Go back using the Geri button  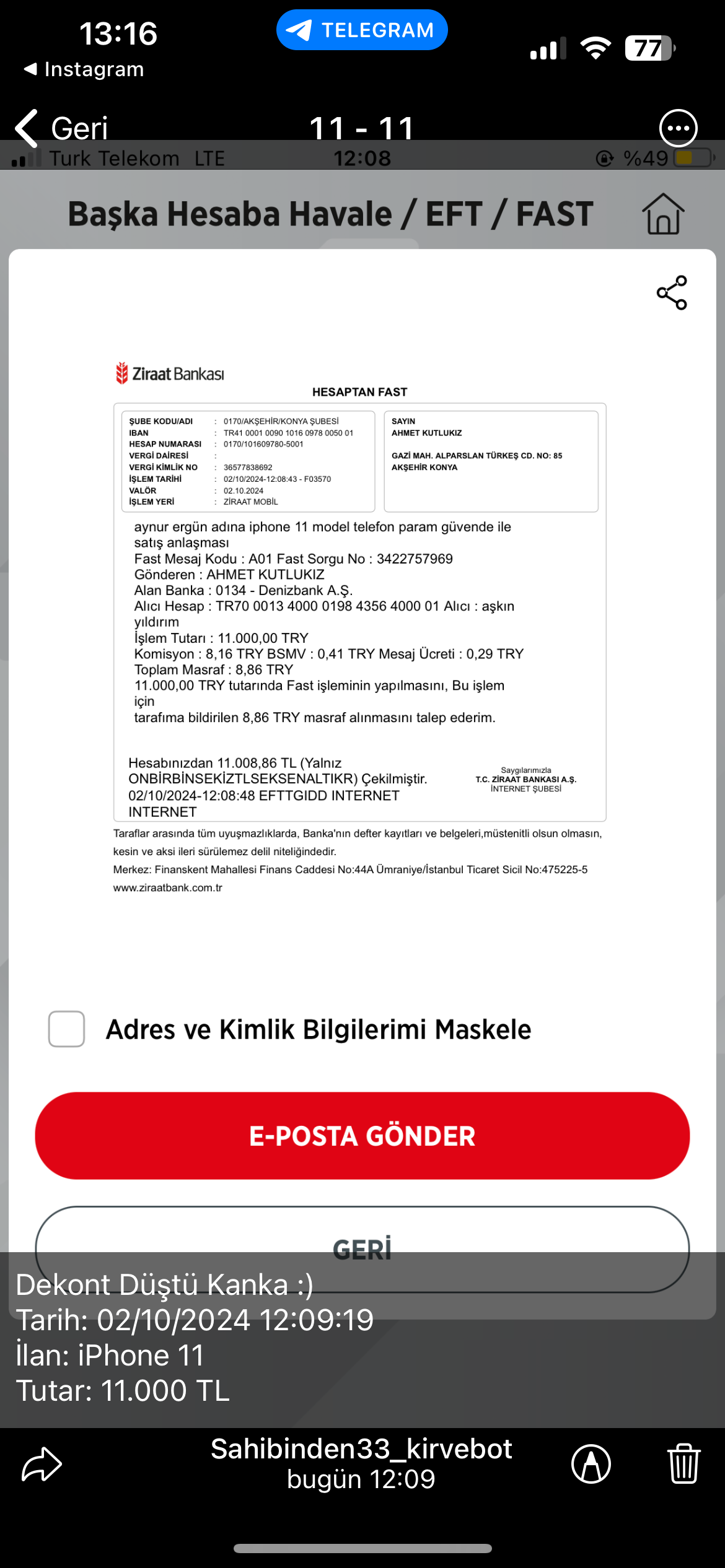(62, 128)
